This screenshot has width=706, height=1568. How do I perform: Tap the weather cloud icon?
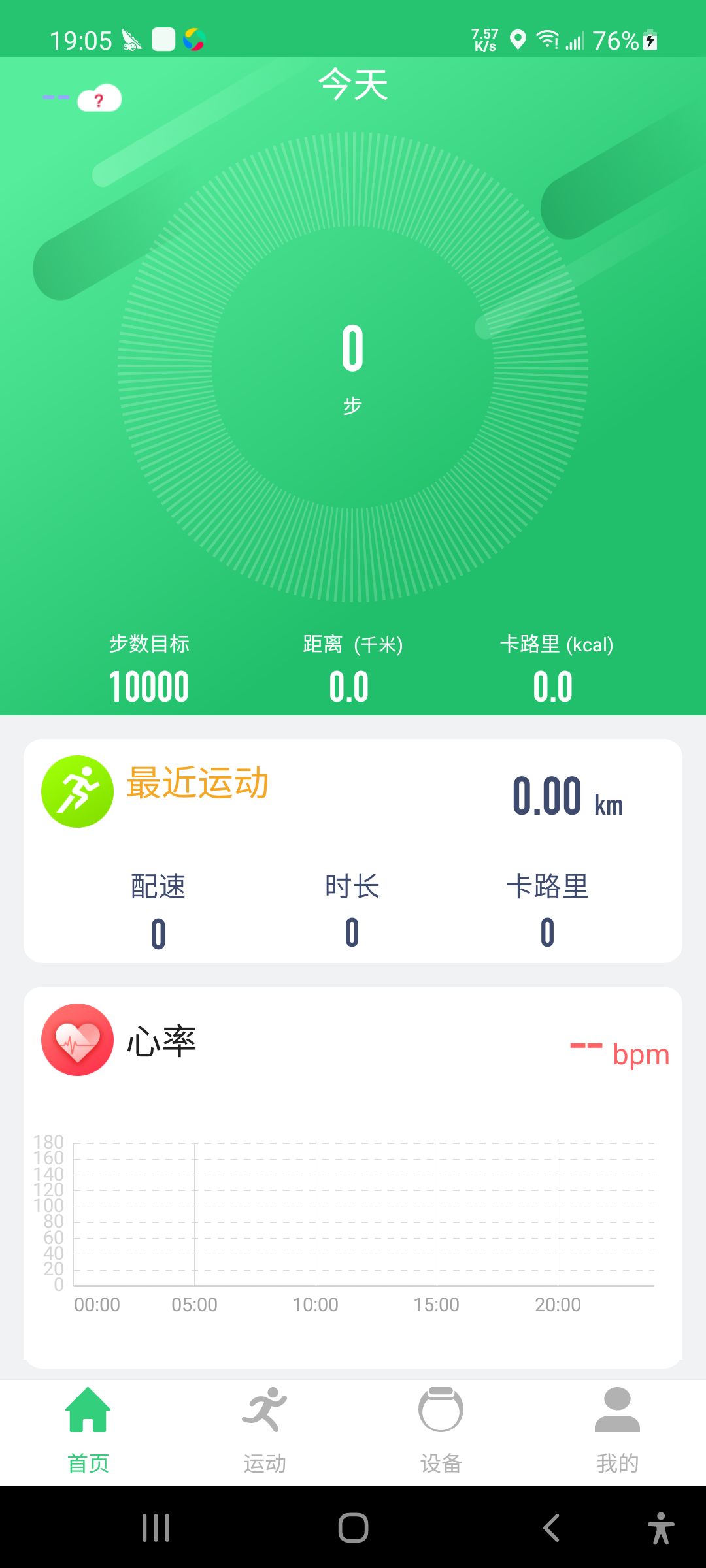click(99, 99)
